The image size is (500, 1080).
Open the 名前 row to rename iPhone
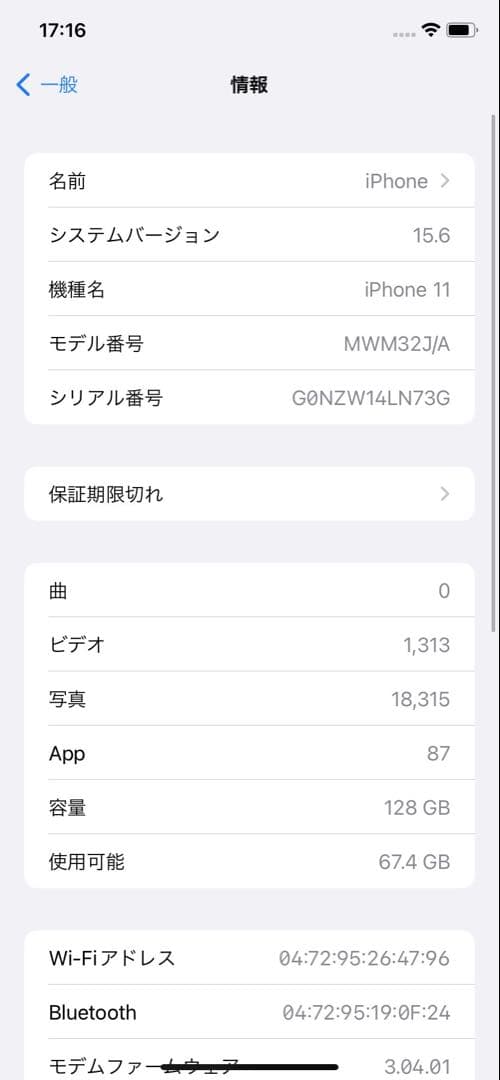click(x=249, y=181)
